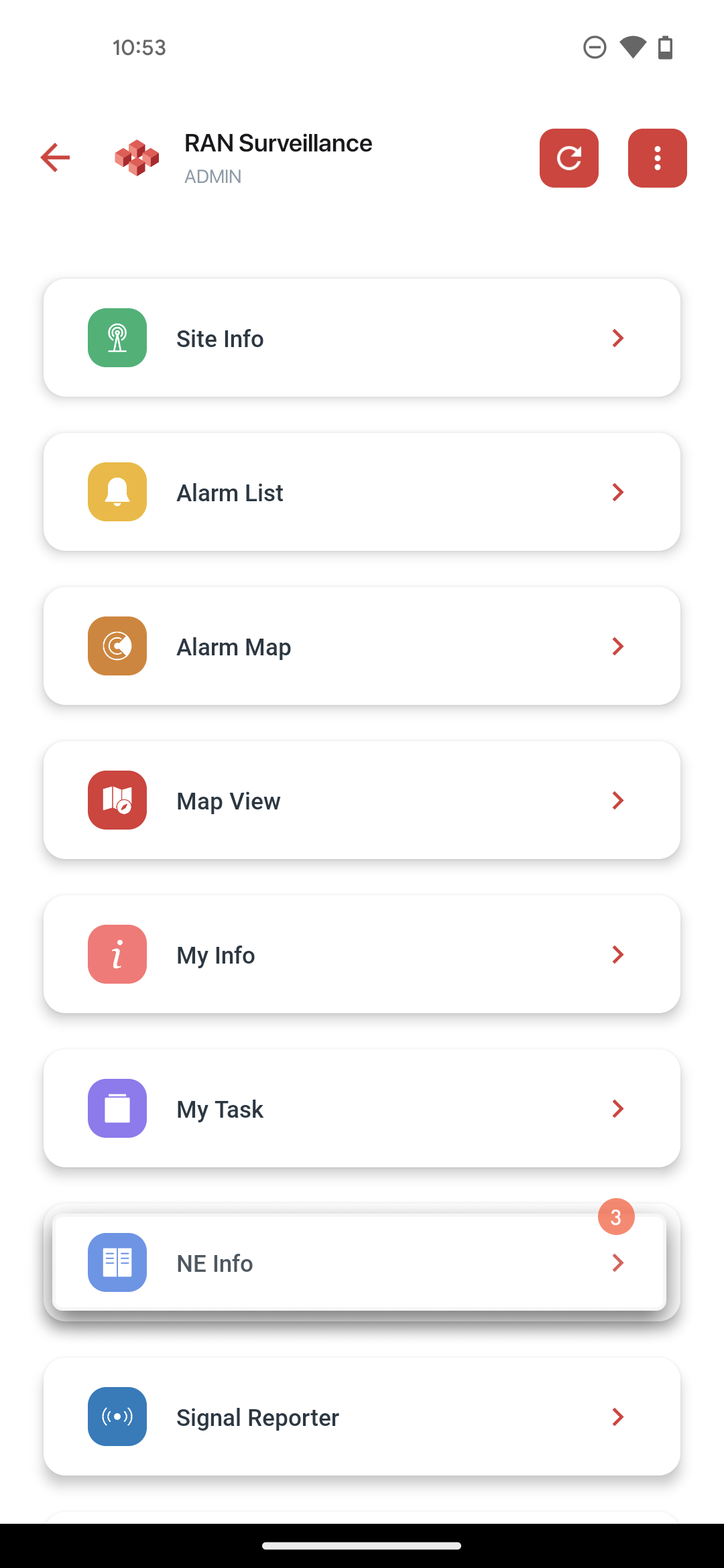
Task: Launch Signal Reporter
Action: [x=362, y=1417]
